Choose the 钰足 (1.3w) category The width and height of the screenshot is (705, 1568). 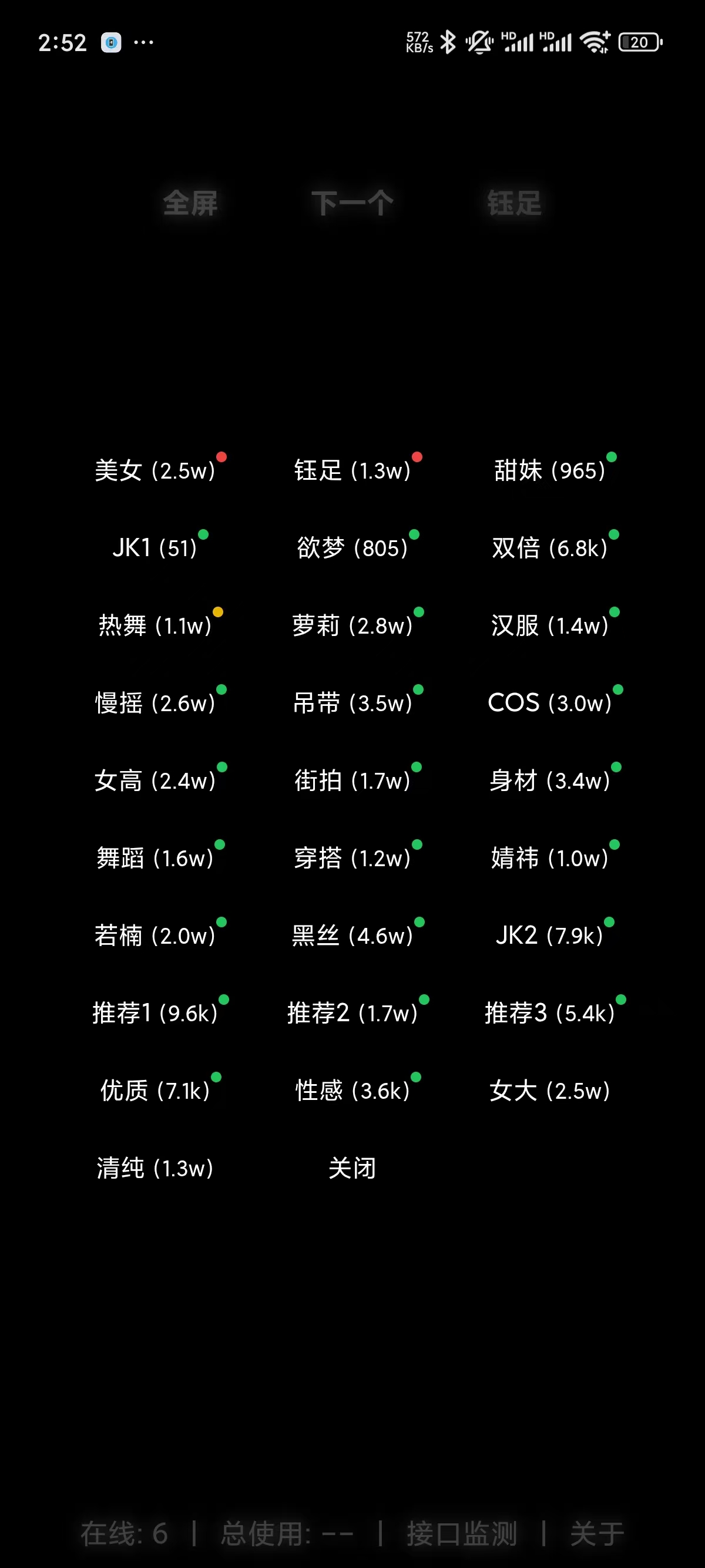[x=352, y=470]
